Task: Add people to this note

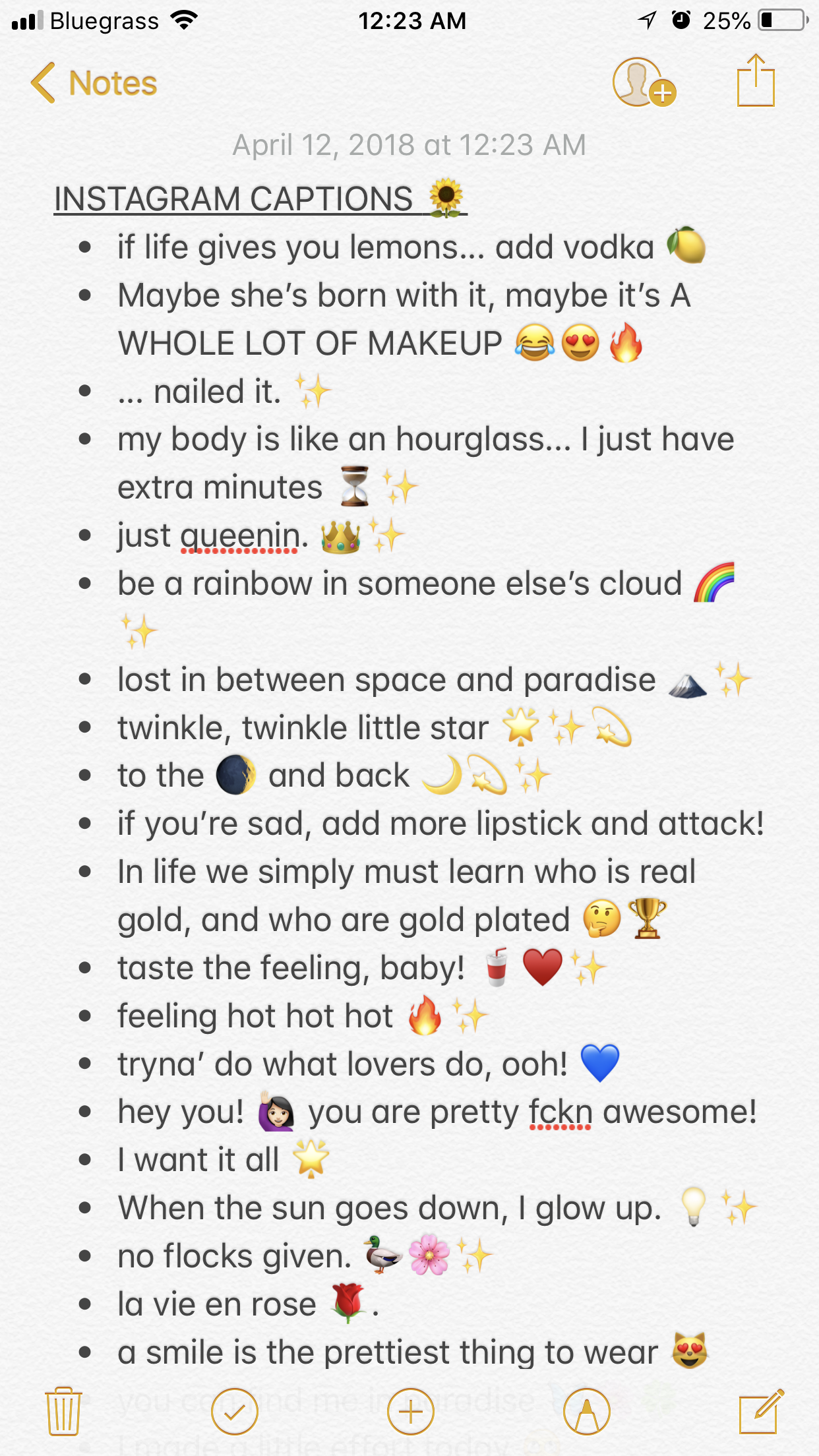Action: (x=643, y=83)
